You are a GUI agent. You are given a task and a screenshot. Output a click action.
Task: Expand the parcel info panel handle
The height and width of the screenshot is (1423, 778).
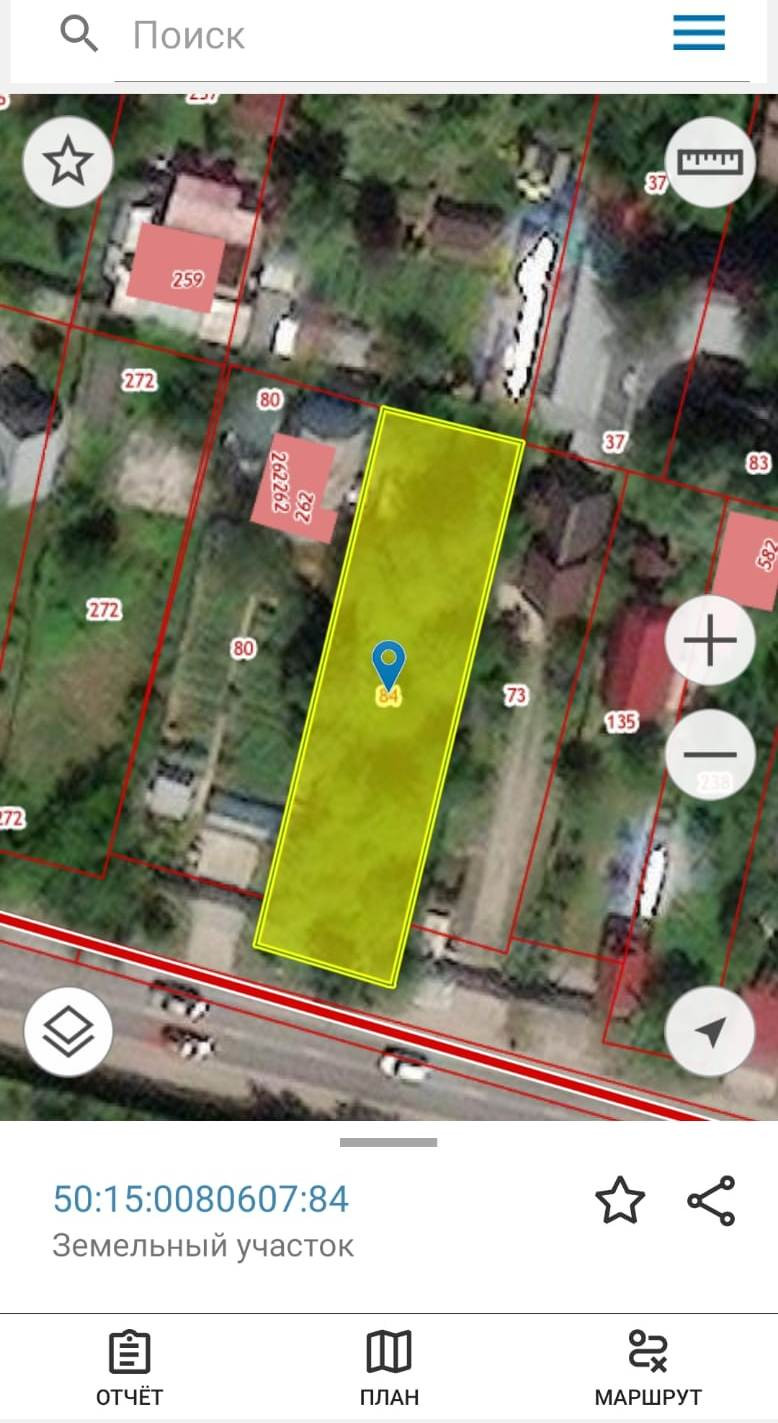pyautogui.click(x=388, y=1142)
